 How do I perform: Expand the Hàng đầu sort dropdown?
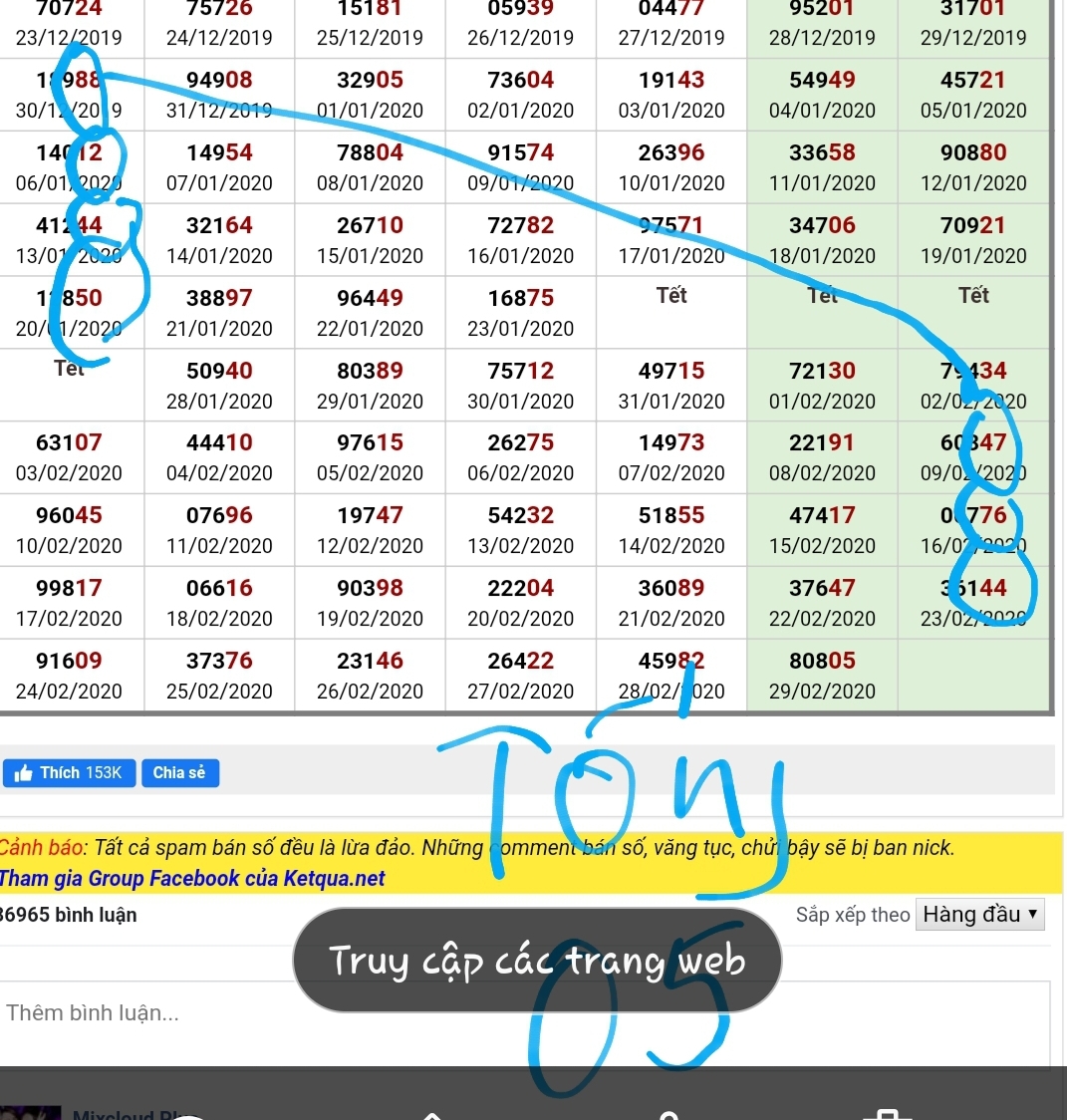pyautogui.click(x=980, y=915)
